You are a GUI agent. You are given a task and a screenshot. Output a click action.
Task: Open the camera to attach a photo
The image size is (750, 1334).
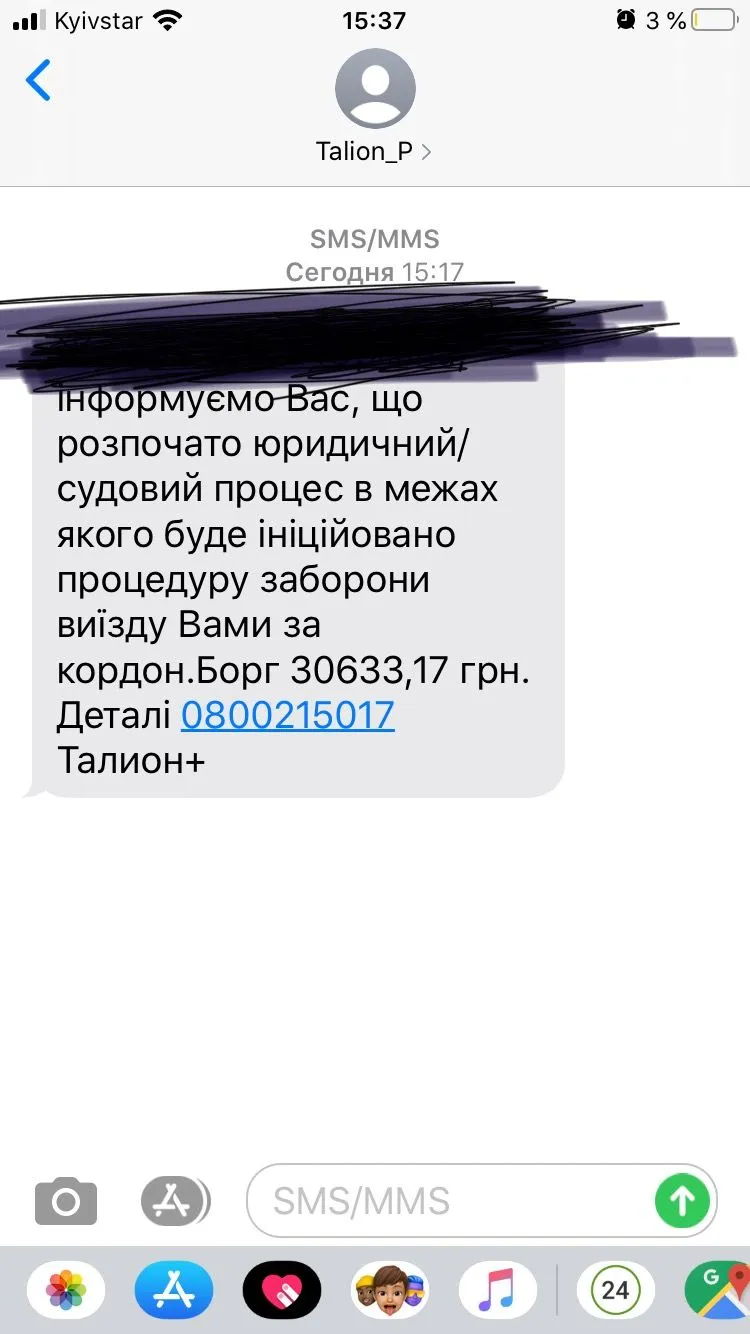click(x=66, y=1201)
